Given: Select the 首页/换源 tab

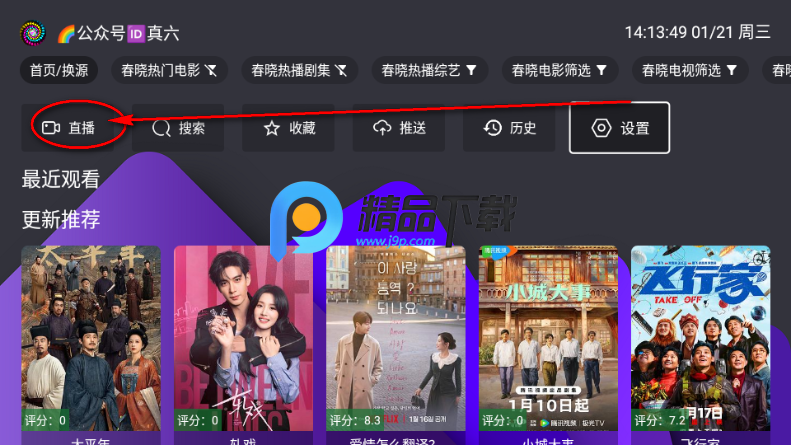Looking at the screenshot, I should [x=59, y=70].
